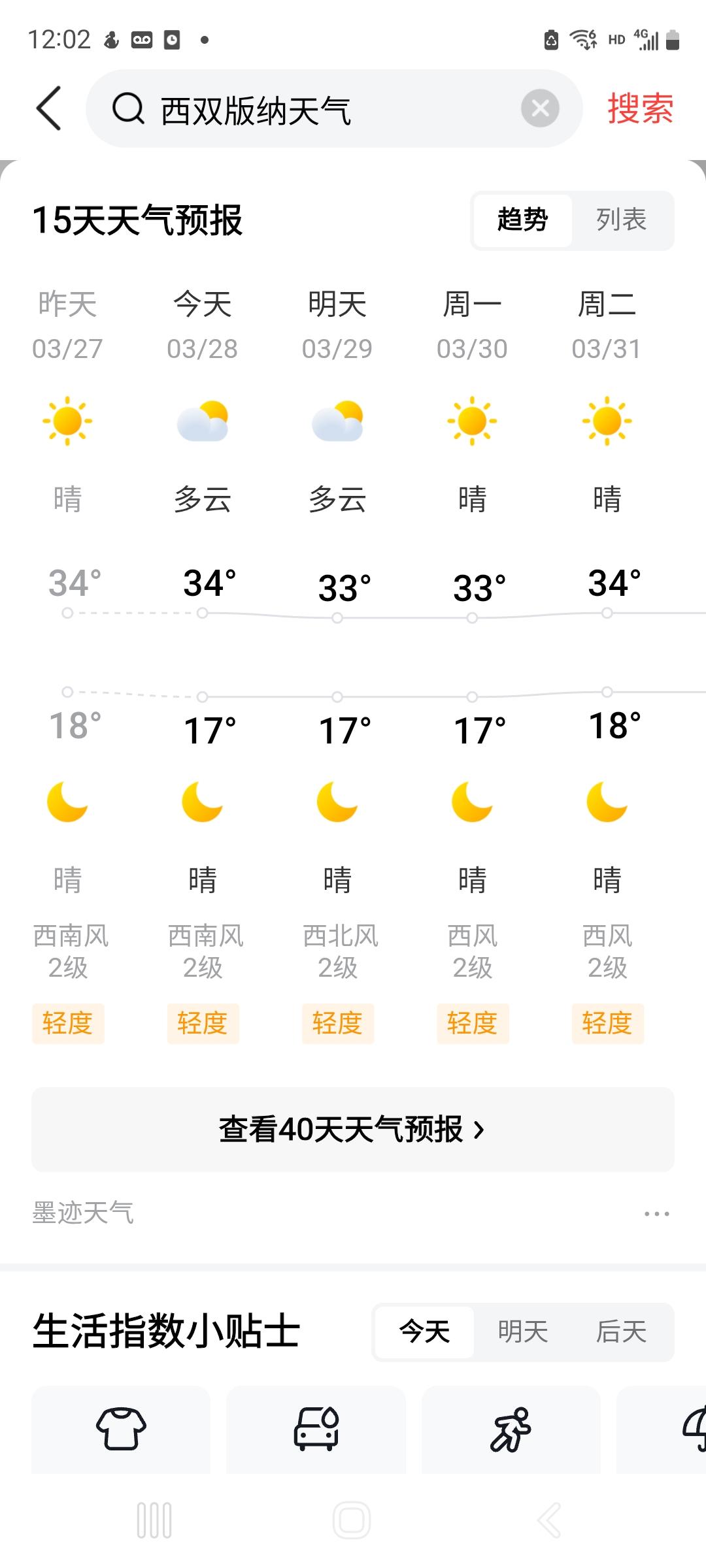Tap today's cloudy weather icon

(x=202, y=421)
